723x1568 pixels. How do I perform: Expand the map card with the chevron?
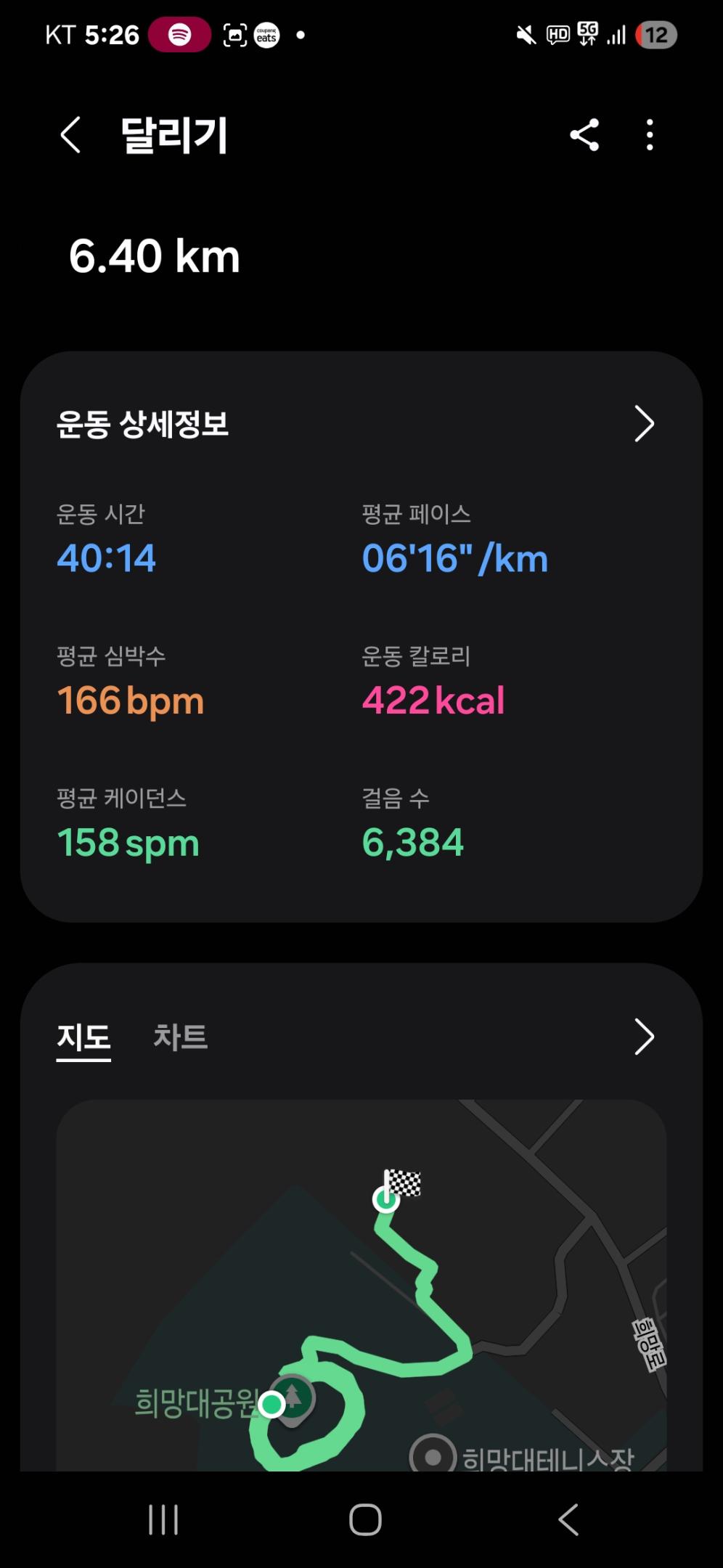point(644,1037)
